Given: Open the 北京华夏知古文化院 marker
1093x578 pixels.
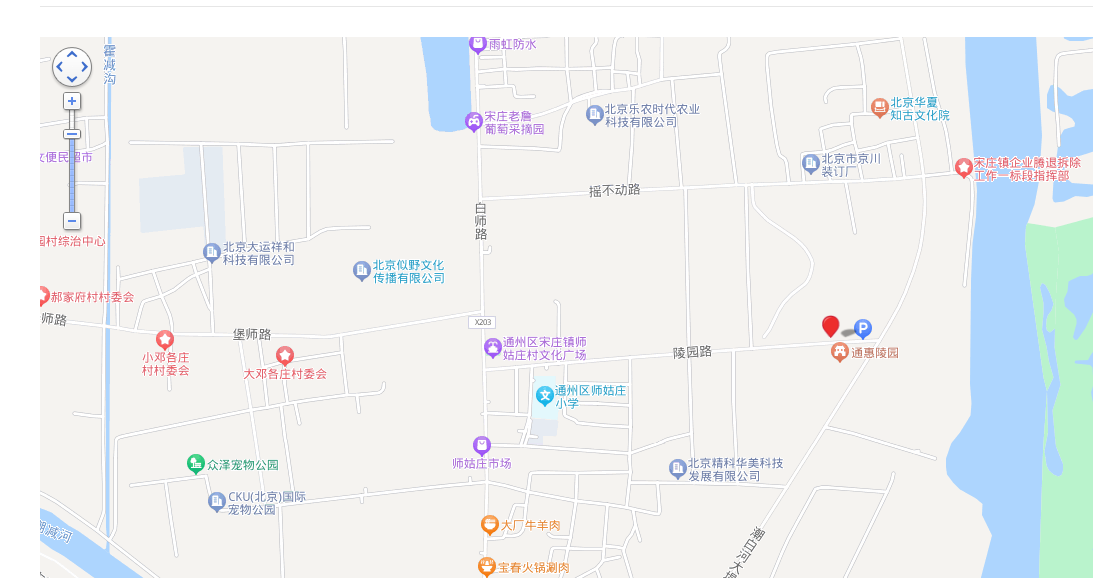Looking at the screenshot, I should [879, 108].
